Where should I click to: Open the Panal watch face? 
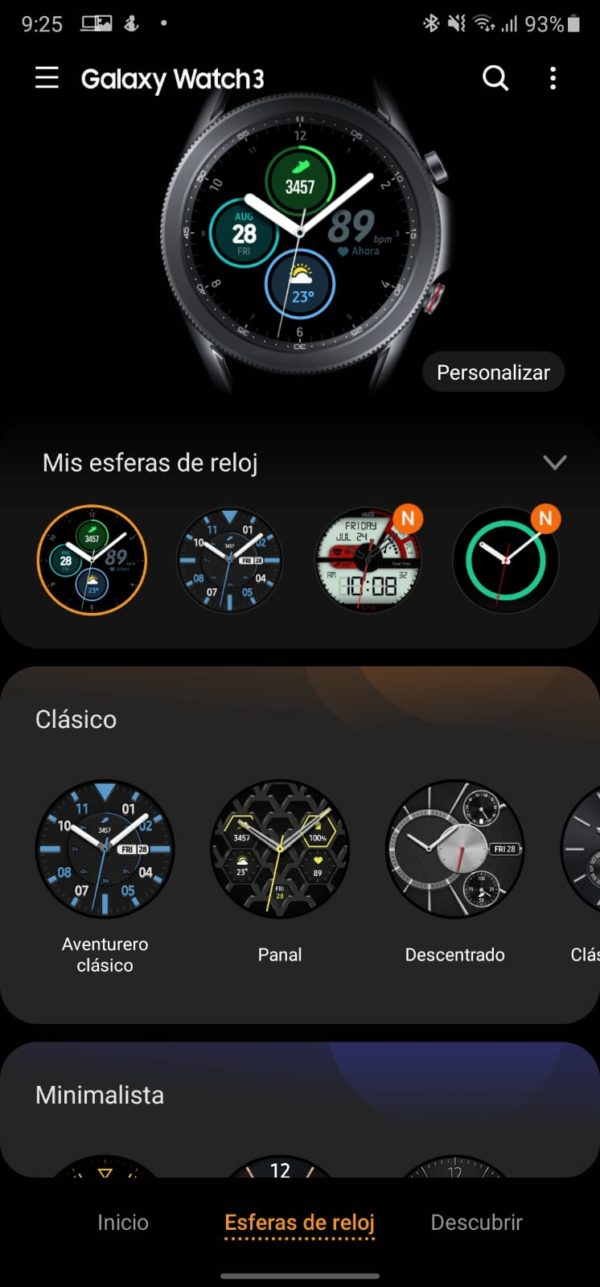[280, 849]
